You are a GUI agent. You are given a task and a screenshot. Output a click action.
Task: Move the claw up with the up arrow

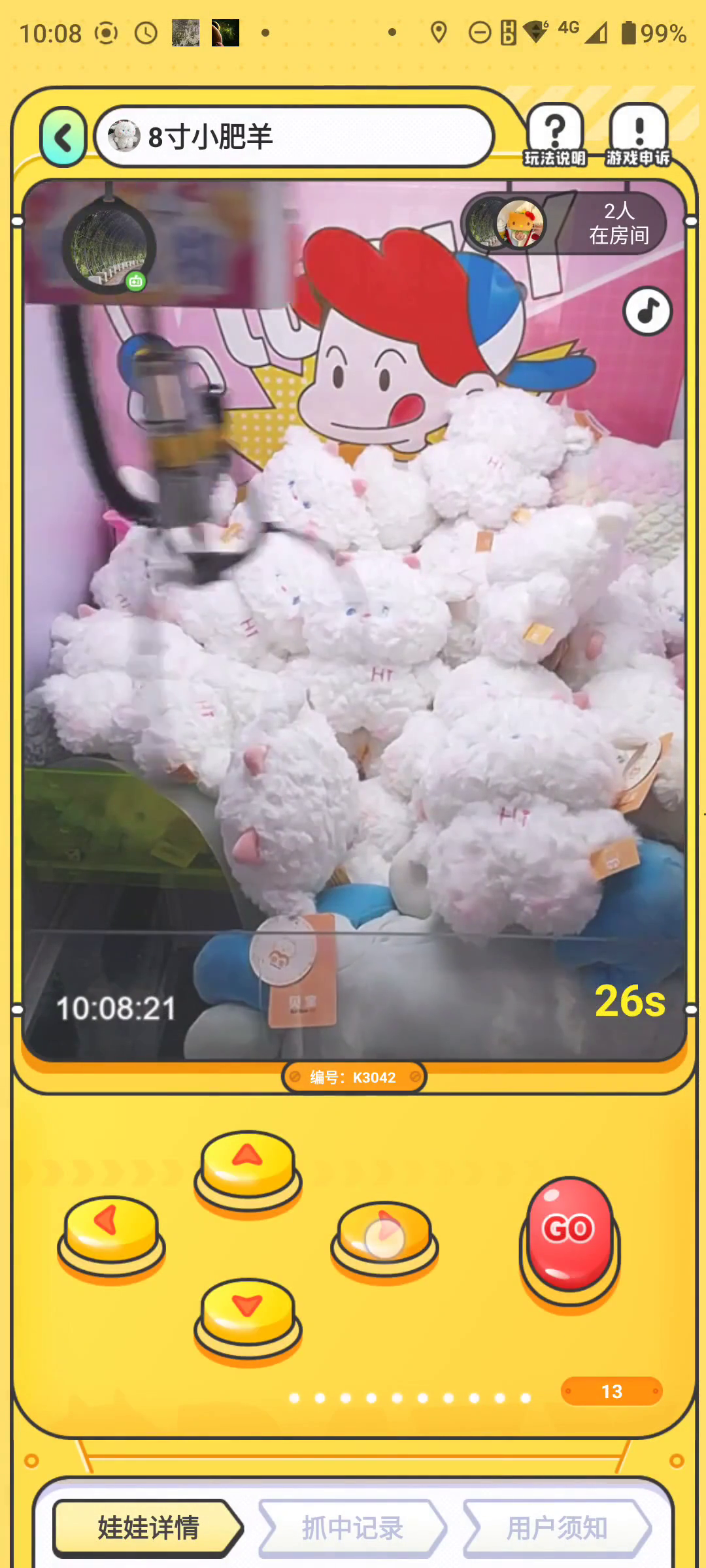click(247, 1166)
